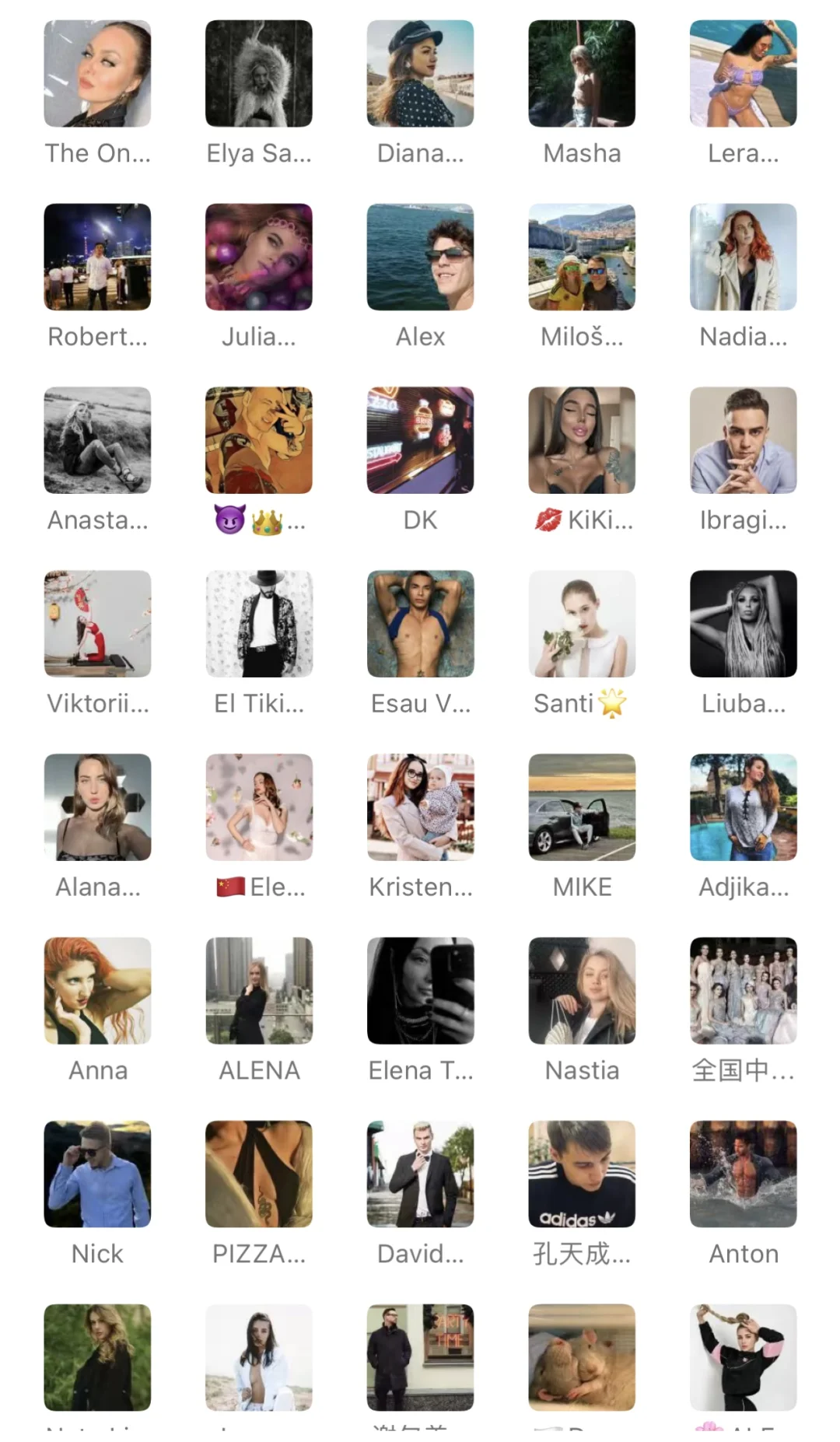Image resolution: width=840 pixels, height=1442 pixels.
Task: Open Alex's profile tile
Action: coord(420,257)
